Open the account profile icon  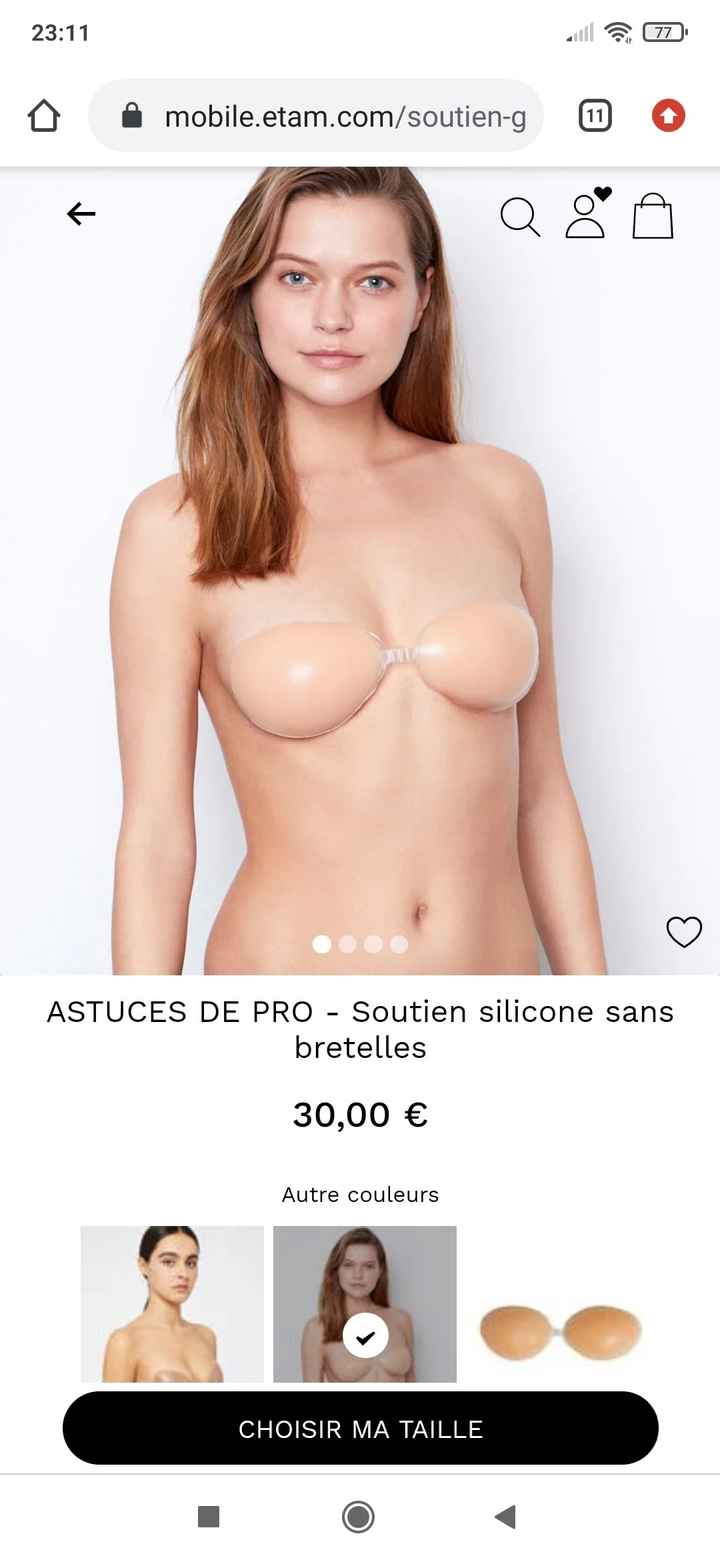586,218
